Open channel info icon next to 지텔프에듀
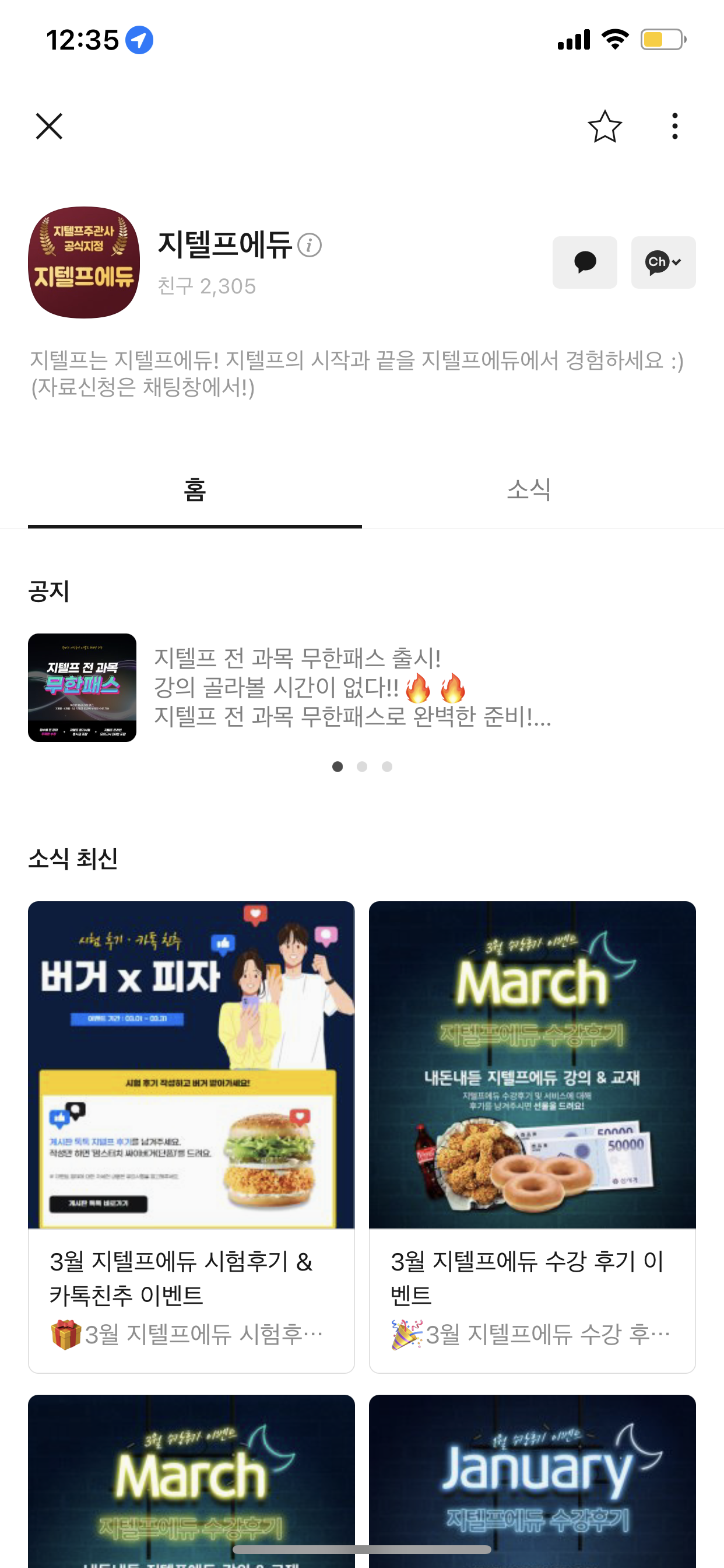Viewport: 724px width, 1568px height. pyautogui.click(x=310, y=246)
